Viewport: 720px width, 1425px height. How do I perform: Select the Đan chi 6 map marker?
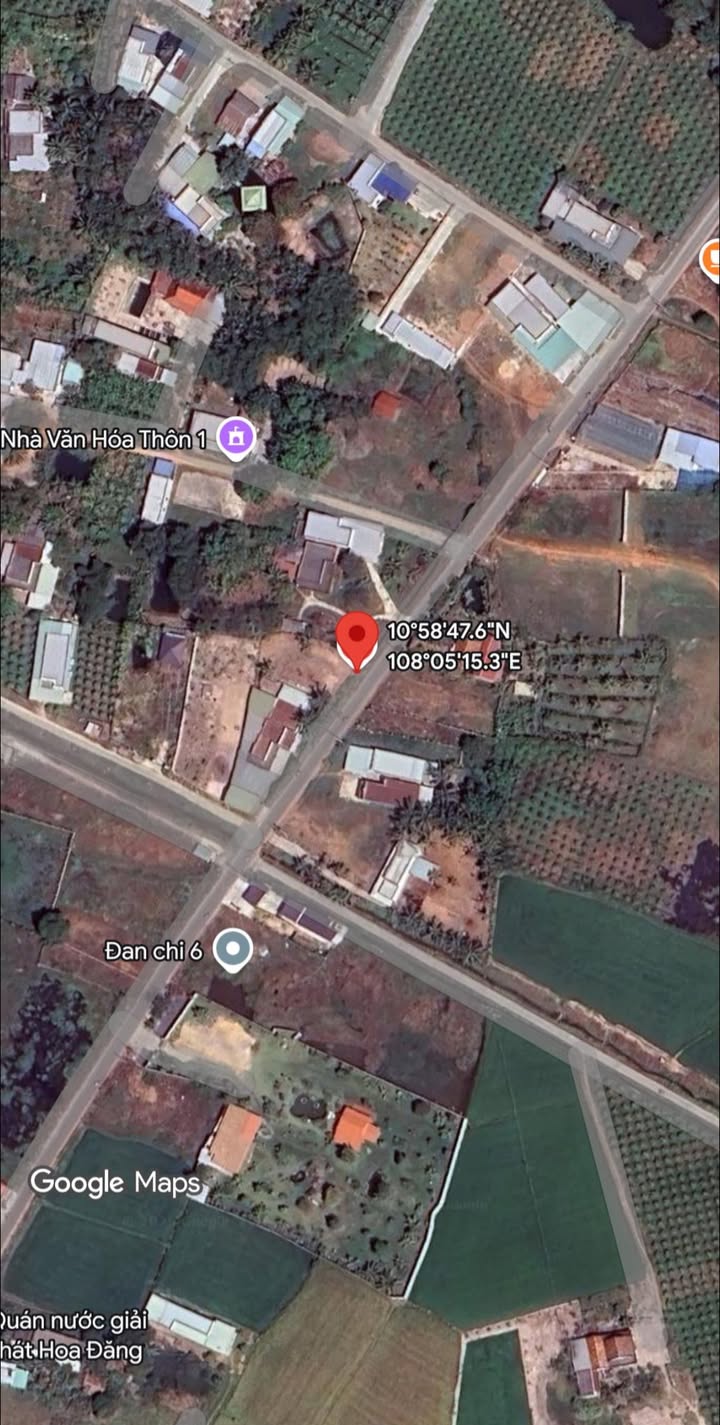coord(233,951)
